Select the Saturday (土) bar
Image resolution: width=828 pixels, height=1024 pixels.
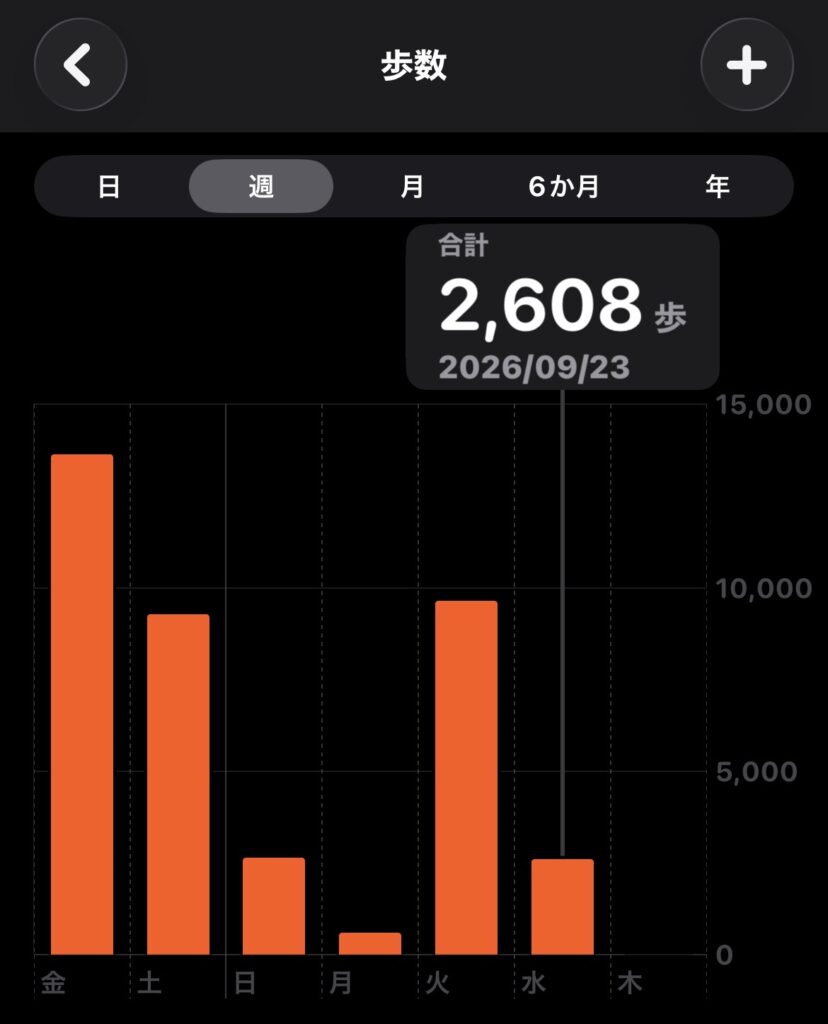point(178,784)
